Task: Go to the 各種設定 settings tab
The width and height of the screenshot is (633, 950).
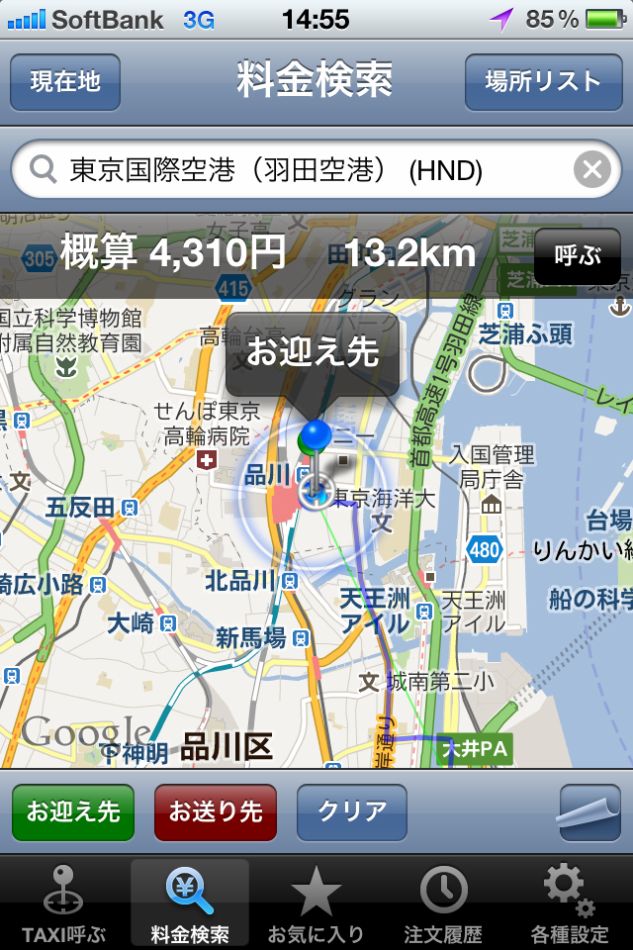Action: pyautogui.click(x=569, y=905)
